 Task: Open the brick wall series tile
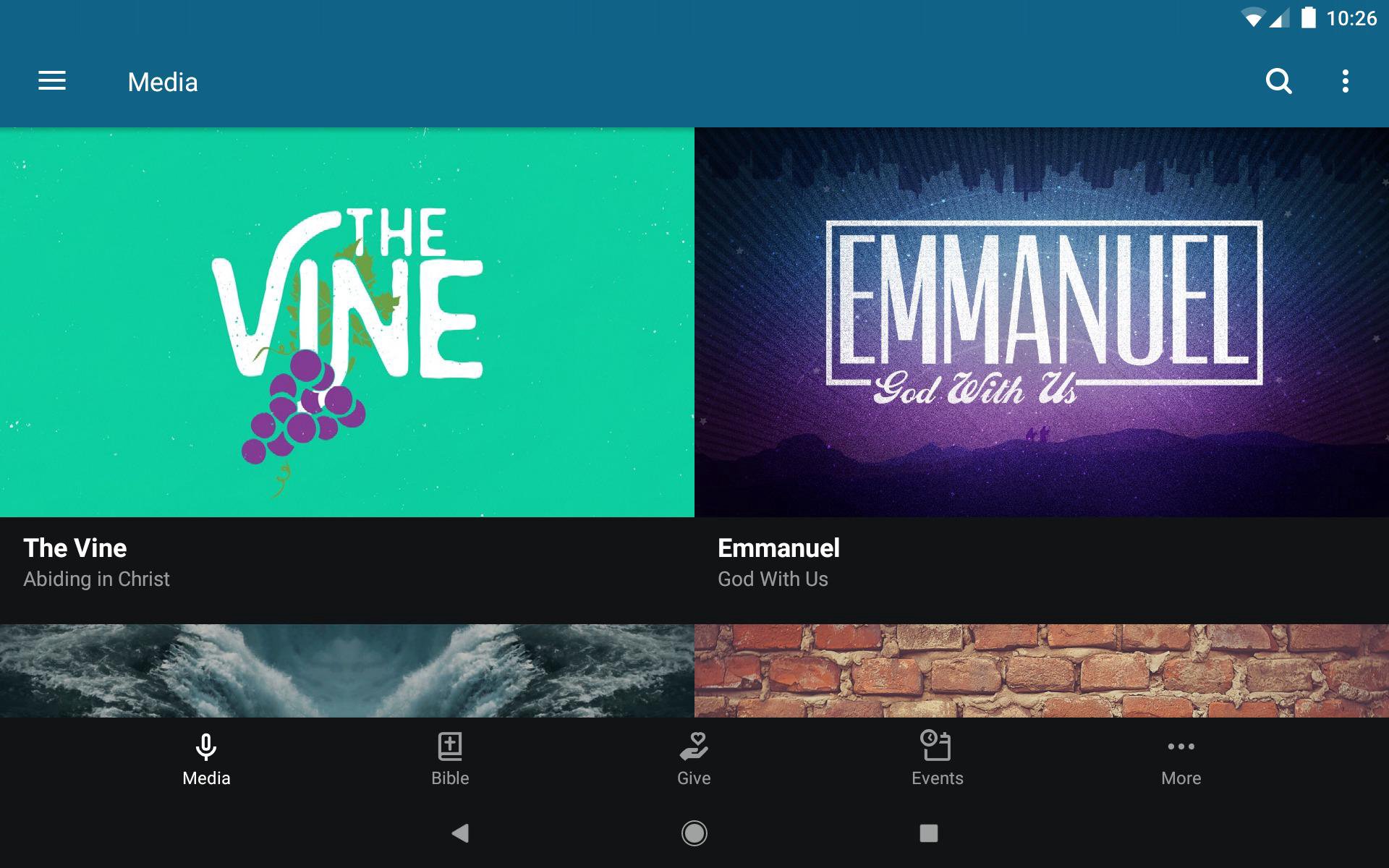pyautogui.click(x=1042, y=671)
